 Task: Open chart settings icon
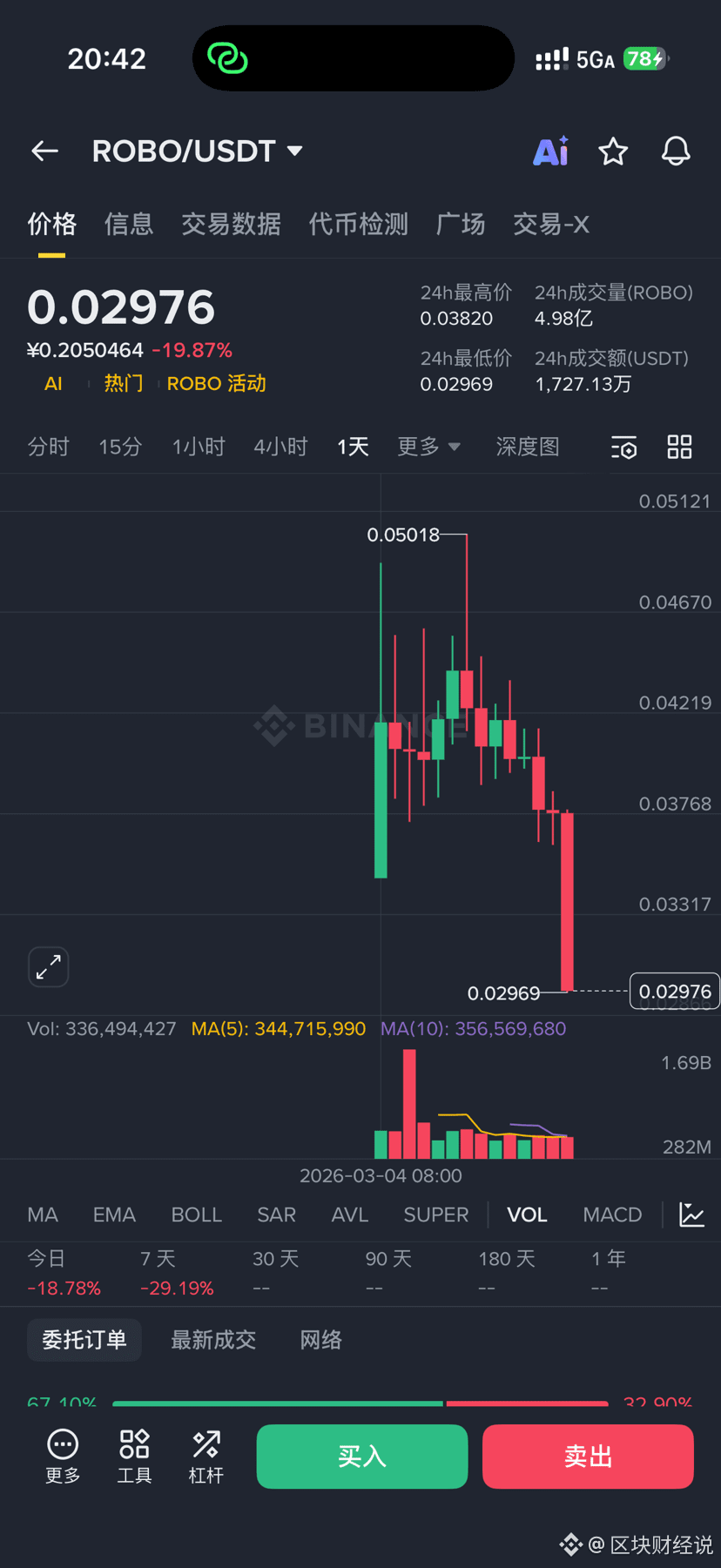(x=624, y=448)
